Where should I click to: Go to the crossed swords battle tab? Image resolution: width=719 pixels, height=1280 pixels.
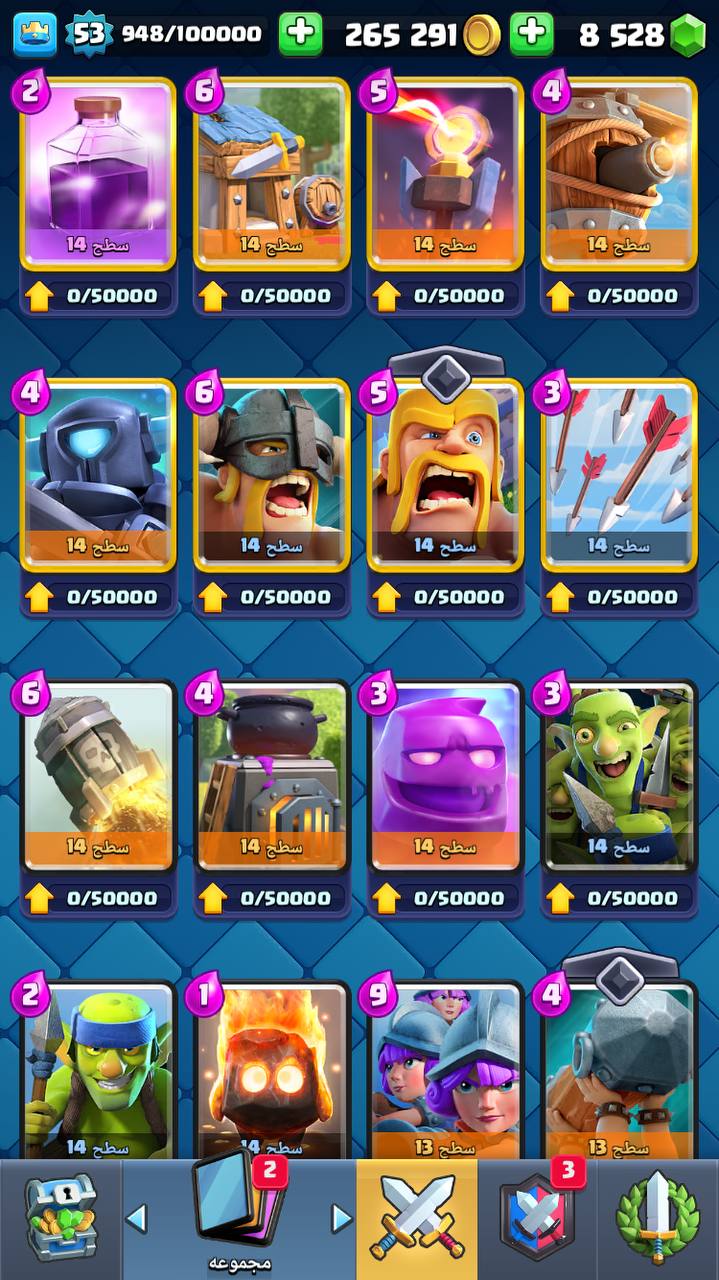point(417,1220)
